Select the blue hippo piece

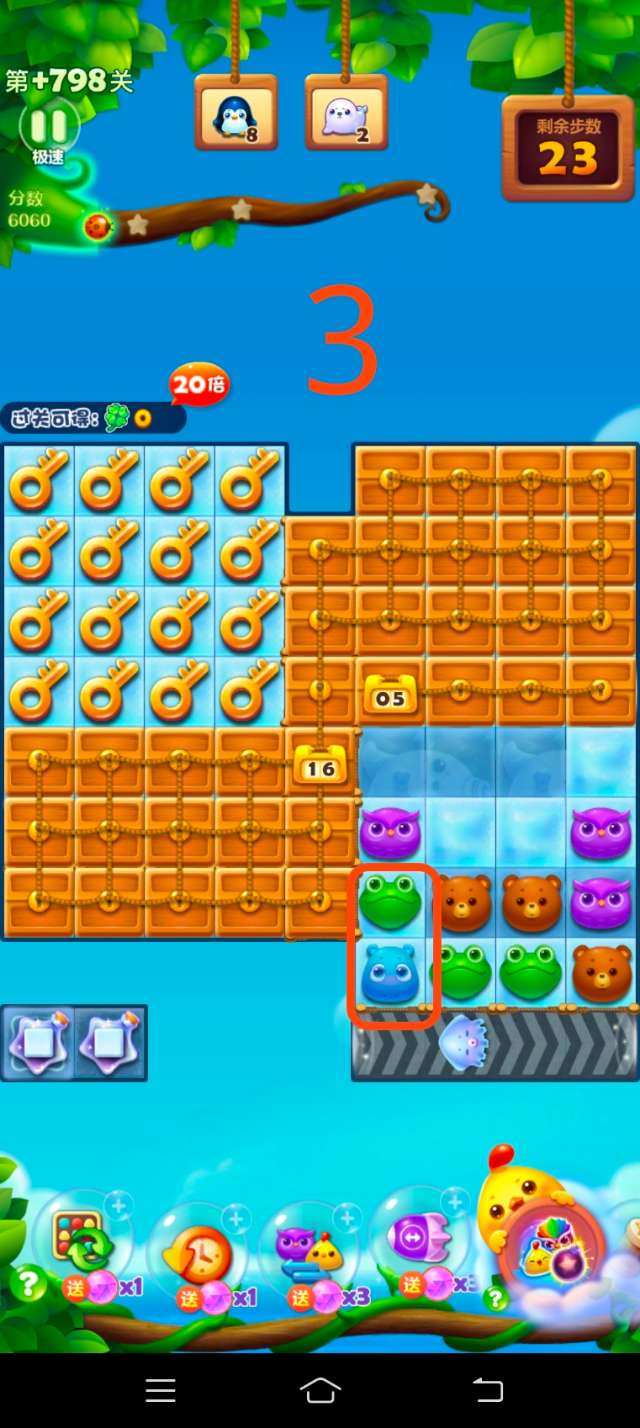(x=390, y=973)
